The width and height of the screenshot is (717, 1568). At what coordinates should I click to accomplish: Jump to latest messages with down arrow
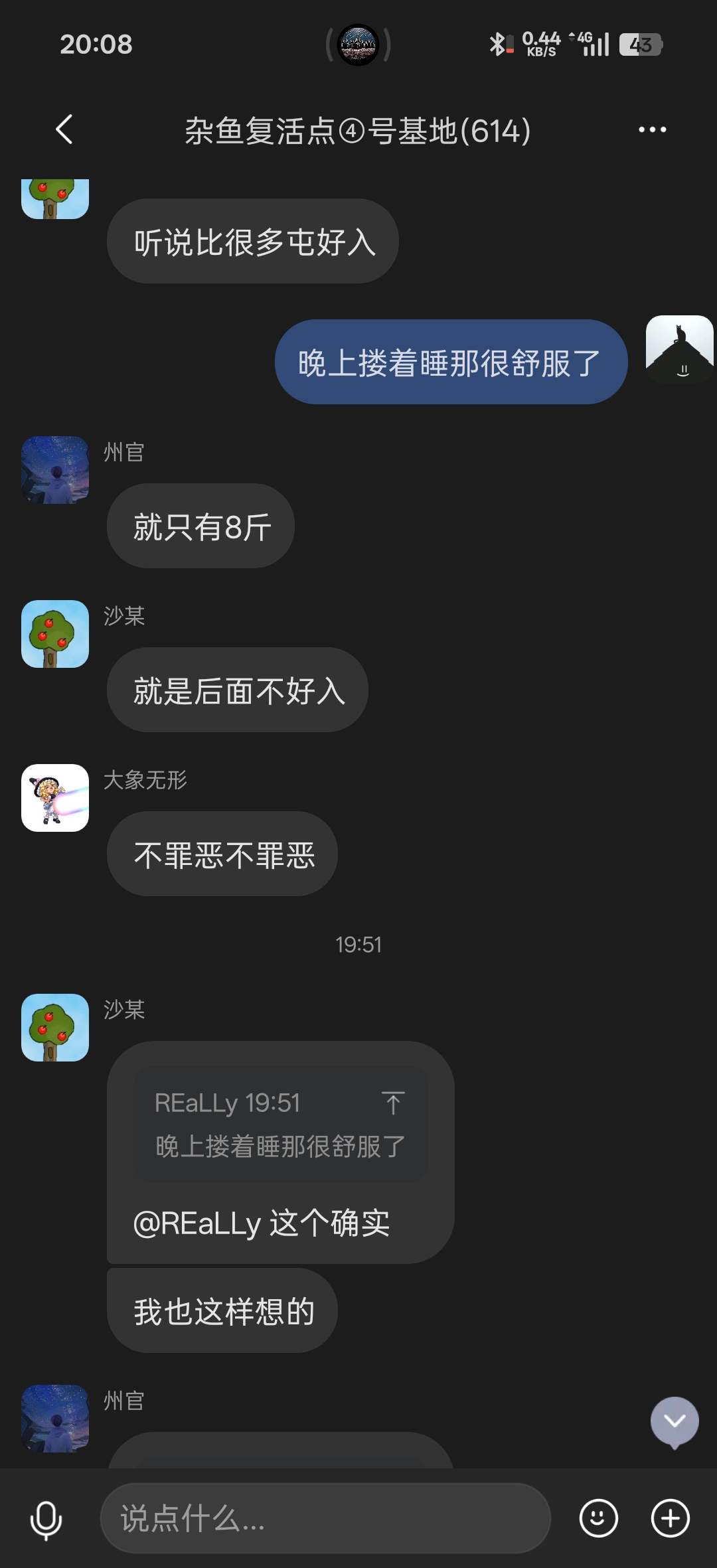tap(675, 1421)
